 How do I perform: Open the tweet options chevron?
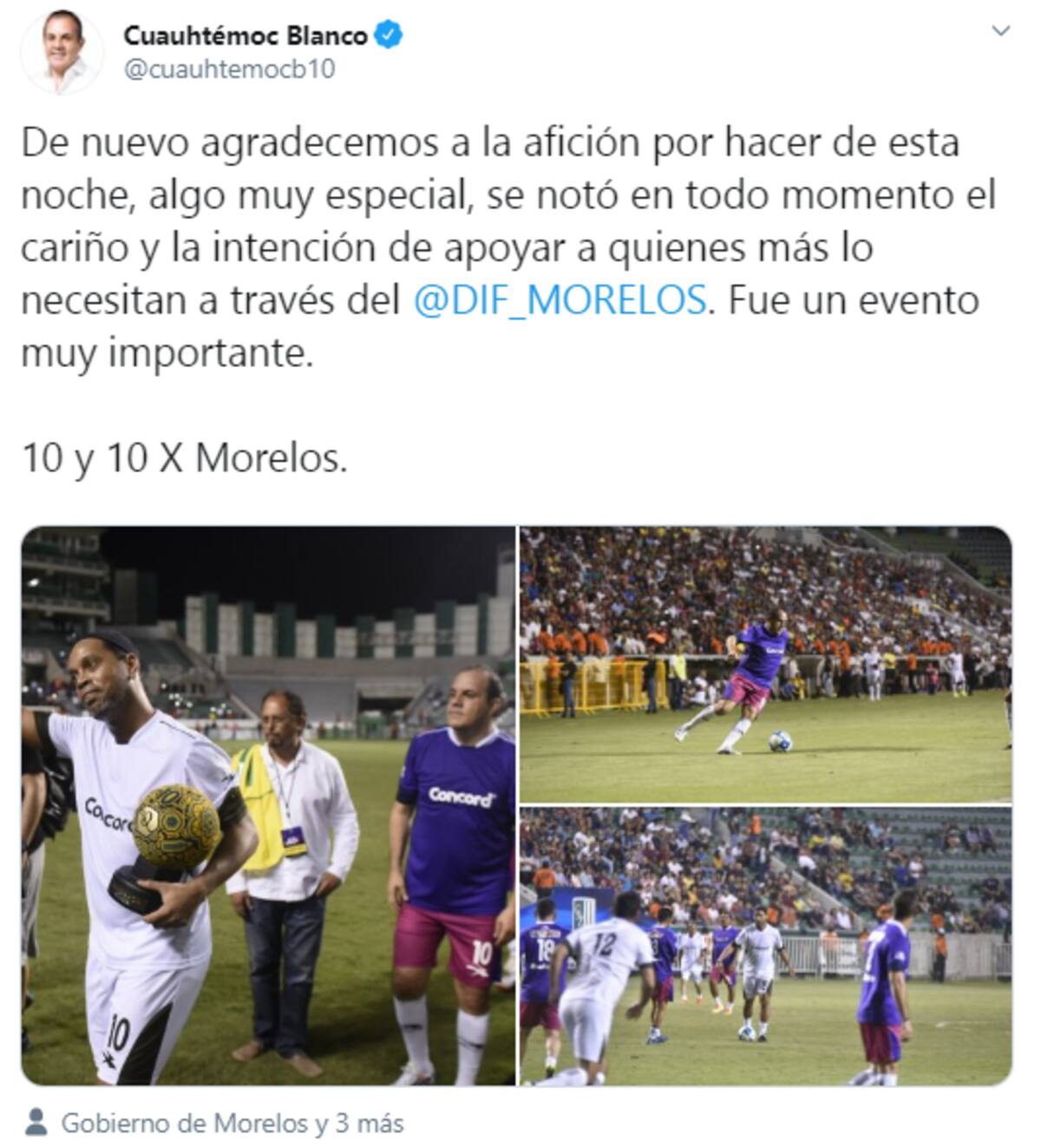(1000, 31)
